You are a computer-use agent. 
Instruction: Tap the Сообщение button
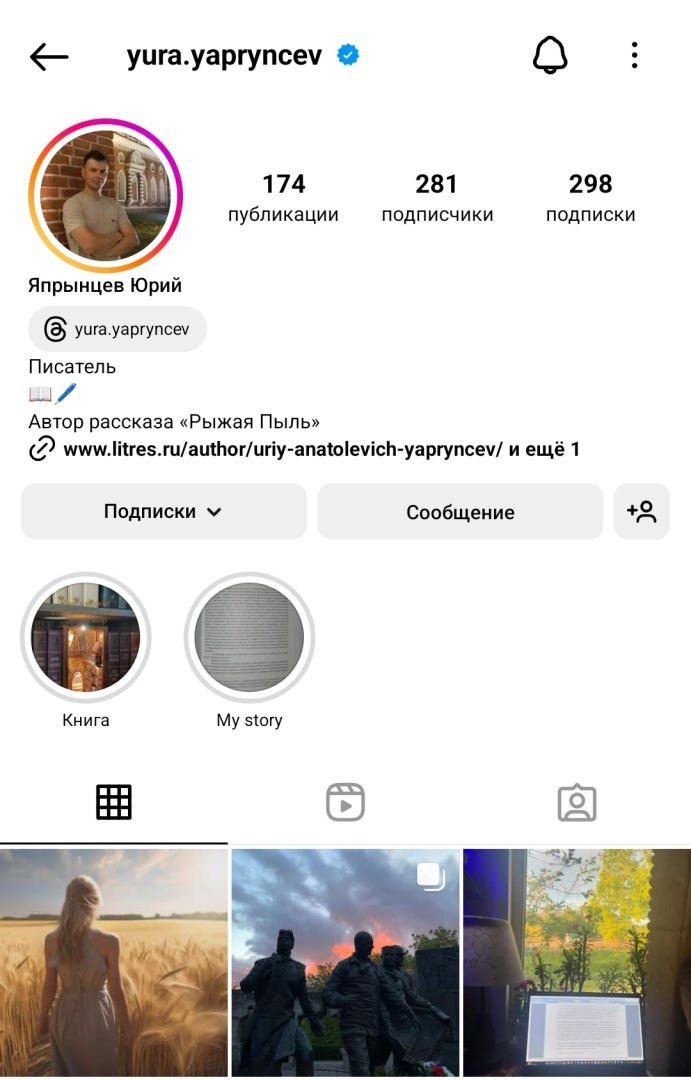[x=460, y=512]
